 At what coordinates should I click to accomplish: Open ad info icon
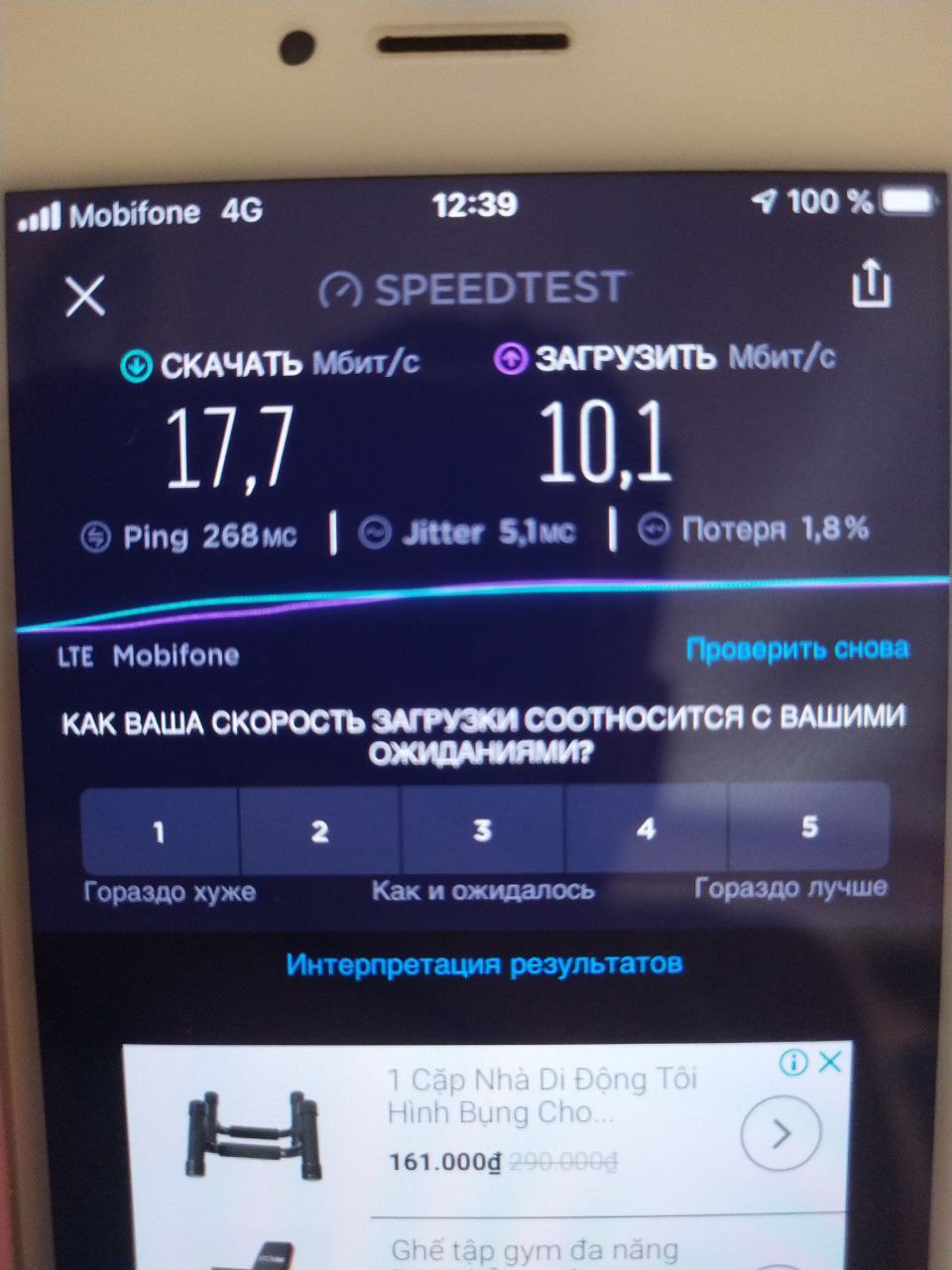click(x=793, y=1063)
